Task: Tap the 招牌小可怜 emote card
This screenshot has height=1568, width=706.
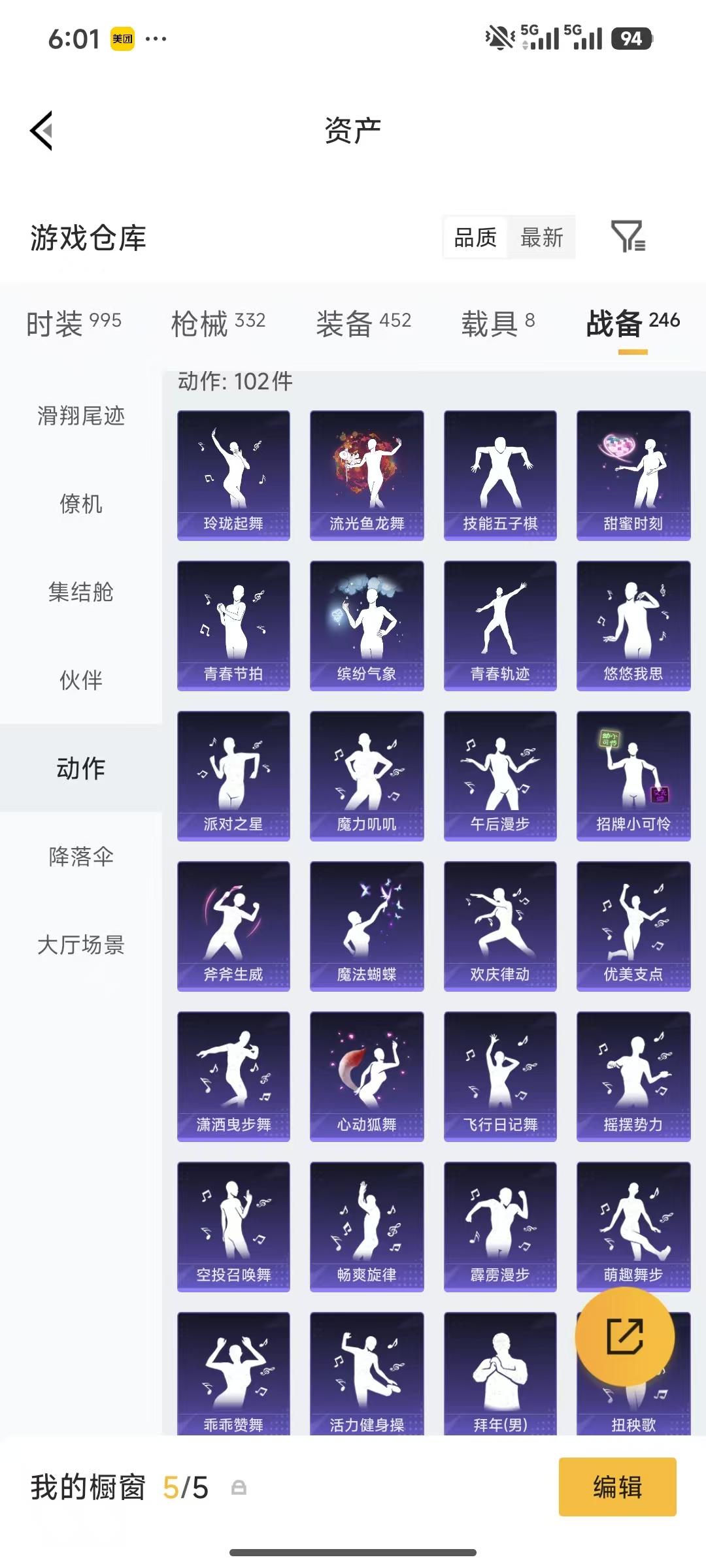Action: 632,775
